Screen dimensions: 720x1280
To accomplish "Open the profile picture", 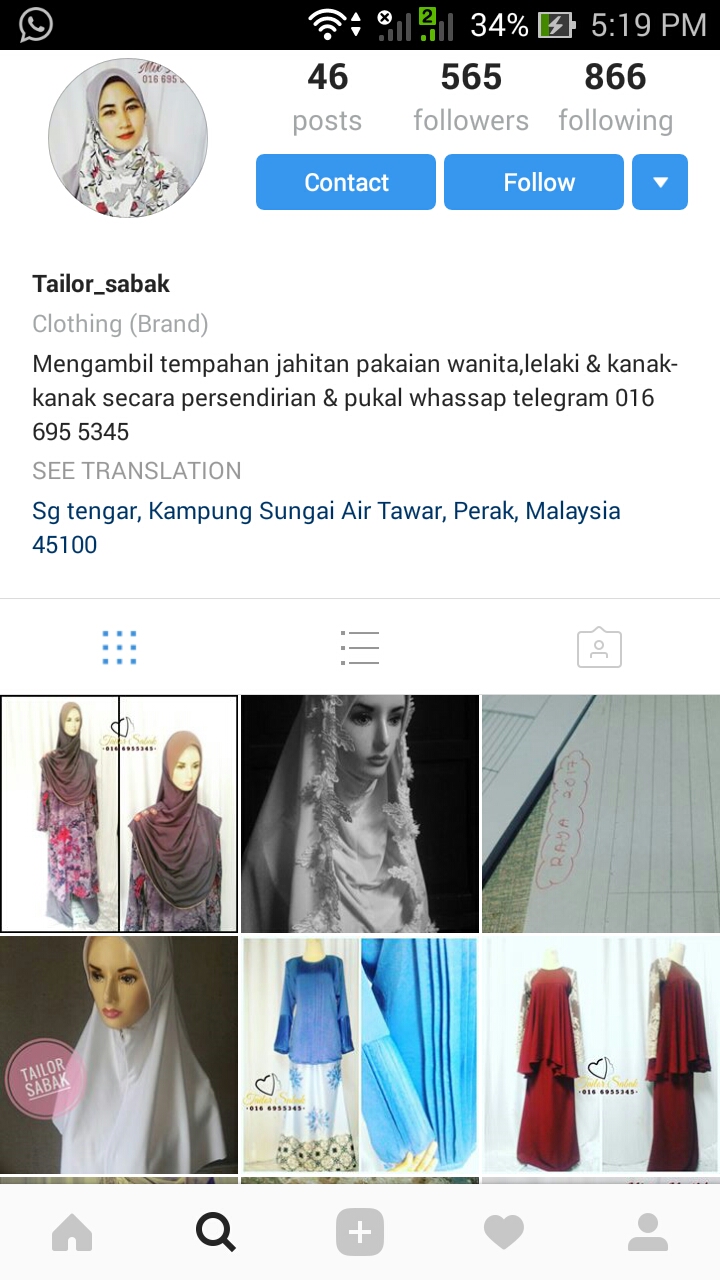I will pyautogui.click(x=128, y=138).
